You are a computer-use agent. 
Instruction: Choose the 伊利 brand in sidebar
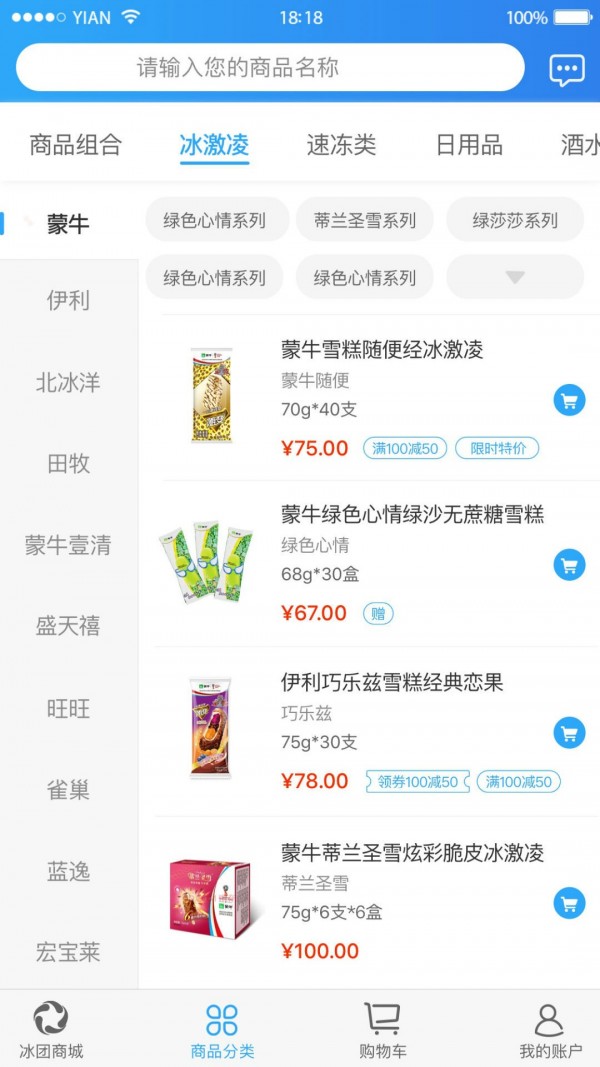coord(68,300)
